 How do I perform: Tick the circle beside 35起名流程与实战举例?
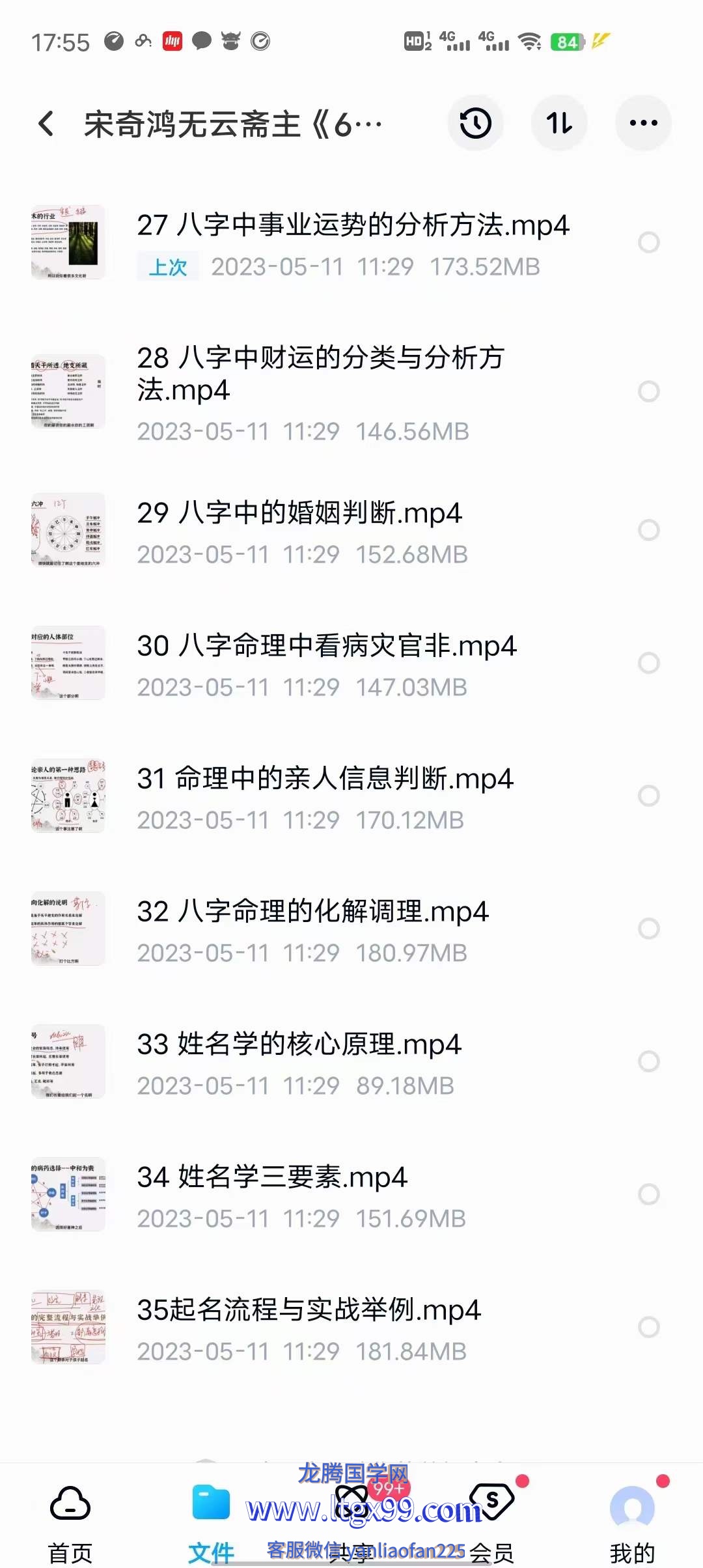[648, 1327]
